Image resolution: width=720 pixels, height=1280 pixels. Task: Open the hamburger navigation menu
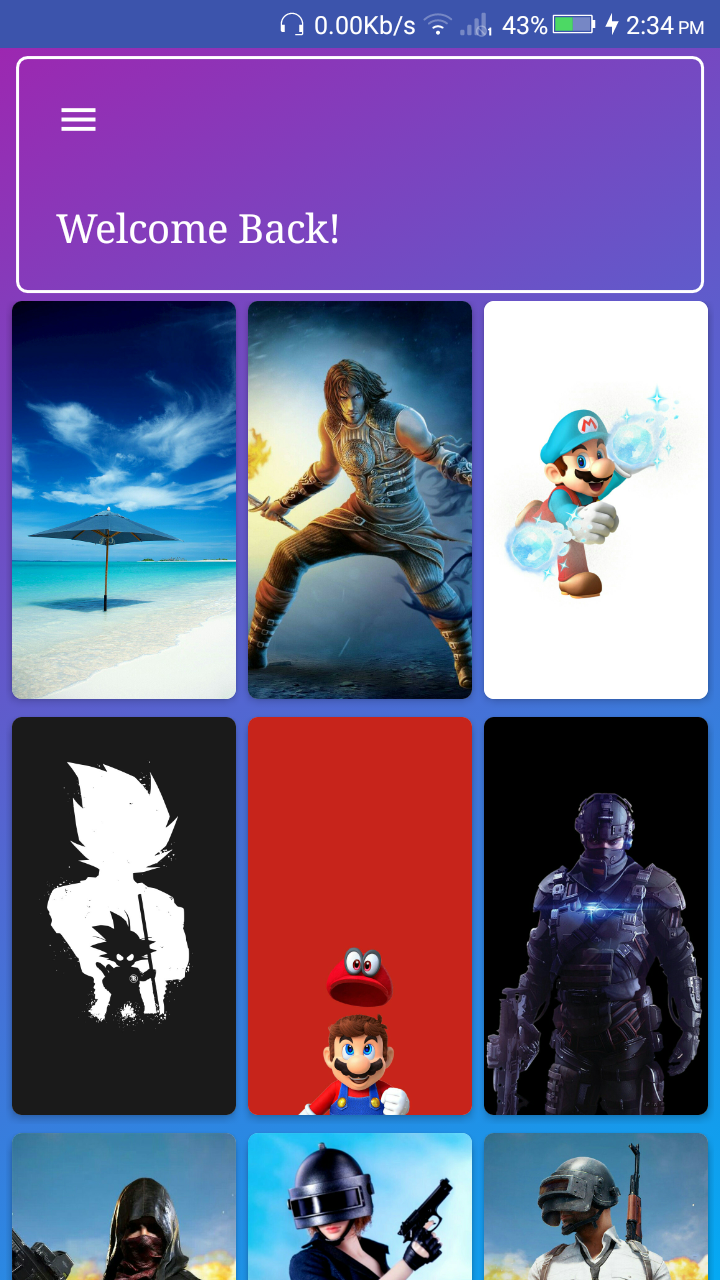pos(78,120)
